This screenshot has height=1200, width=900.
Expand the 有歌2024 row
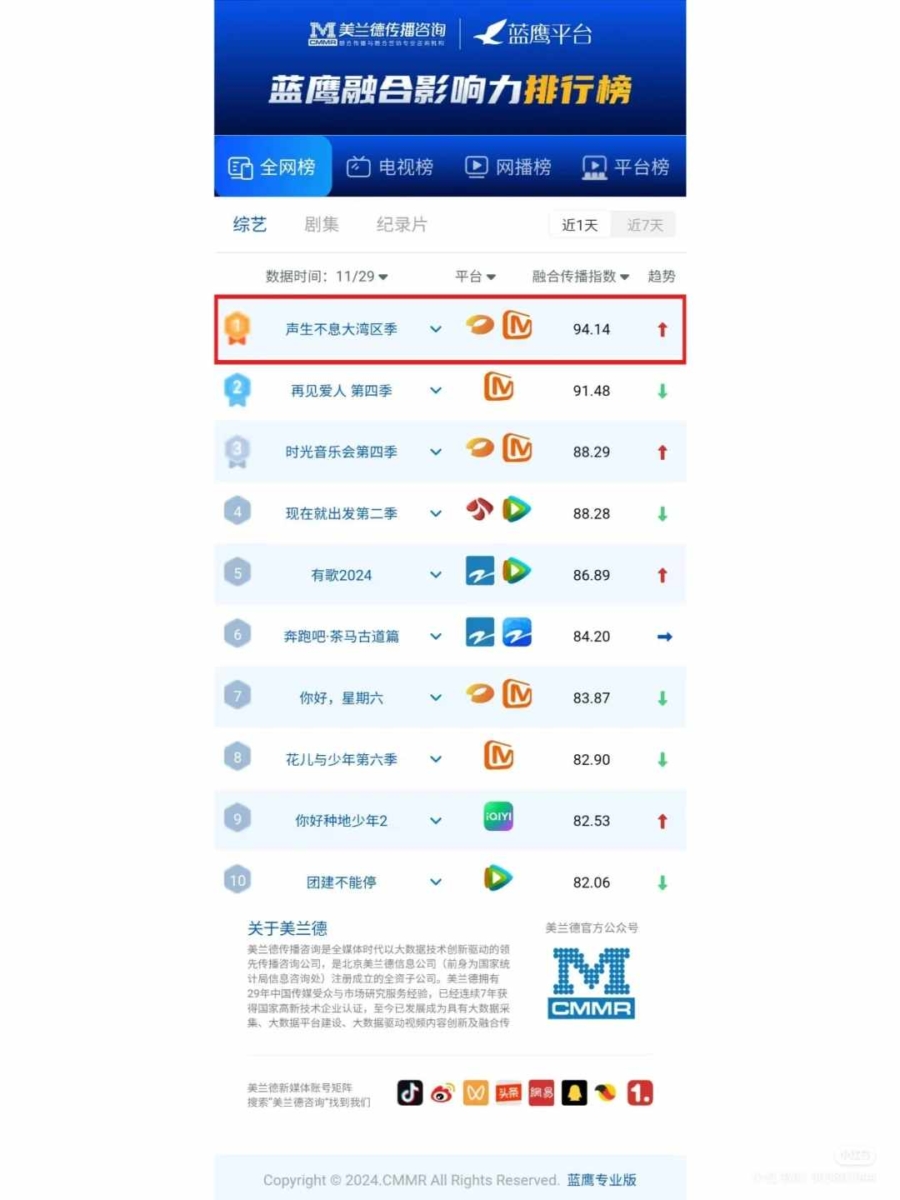pyautogui.click(x=436, y=575)
